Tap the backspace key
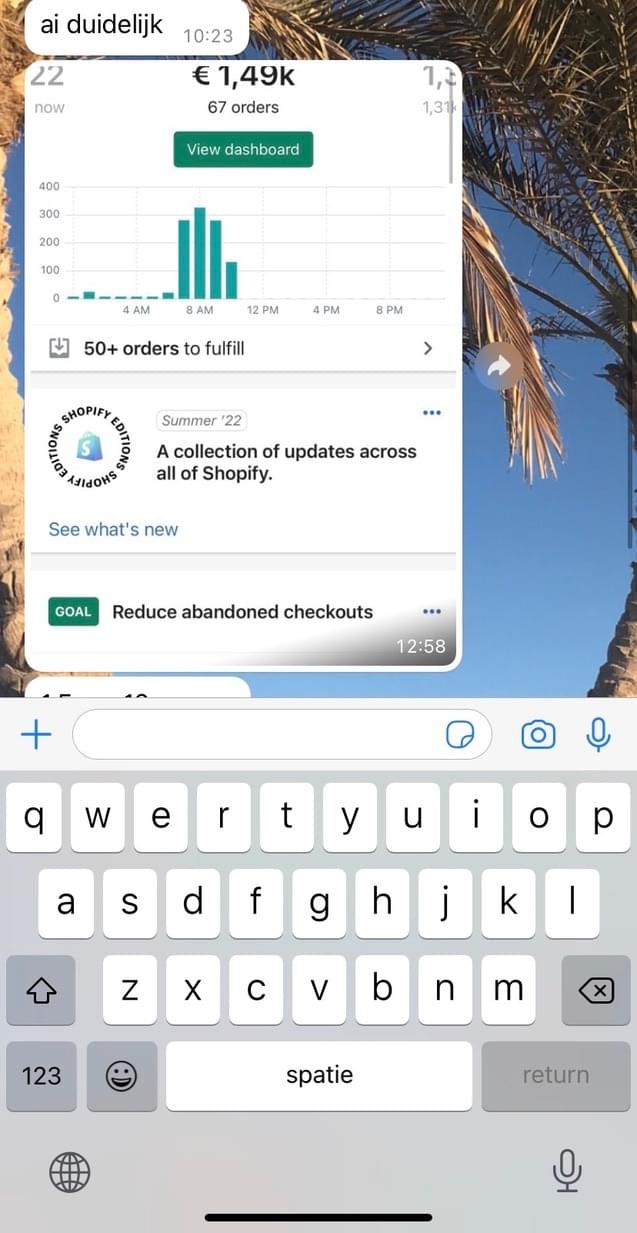 [596, 990]
